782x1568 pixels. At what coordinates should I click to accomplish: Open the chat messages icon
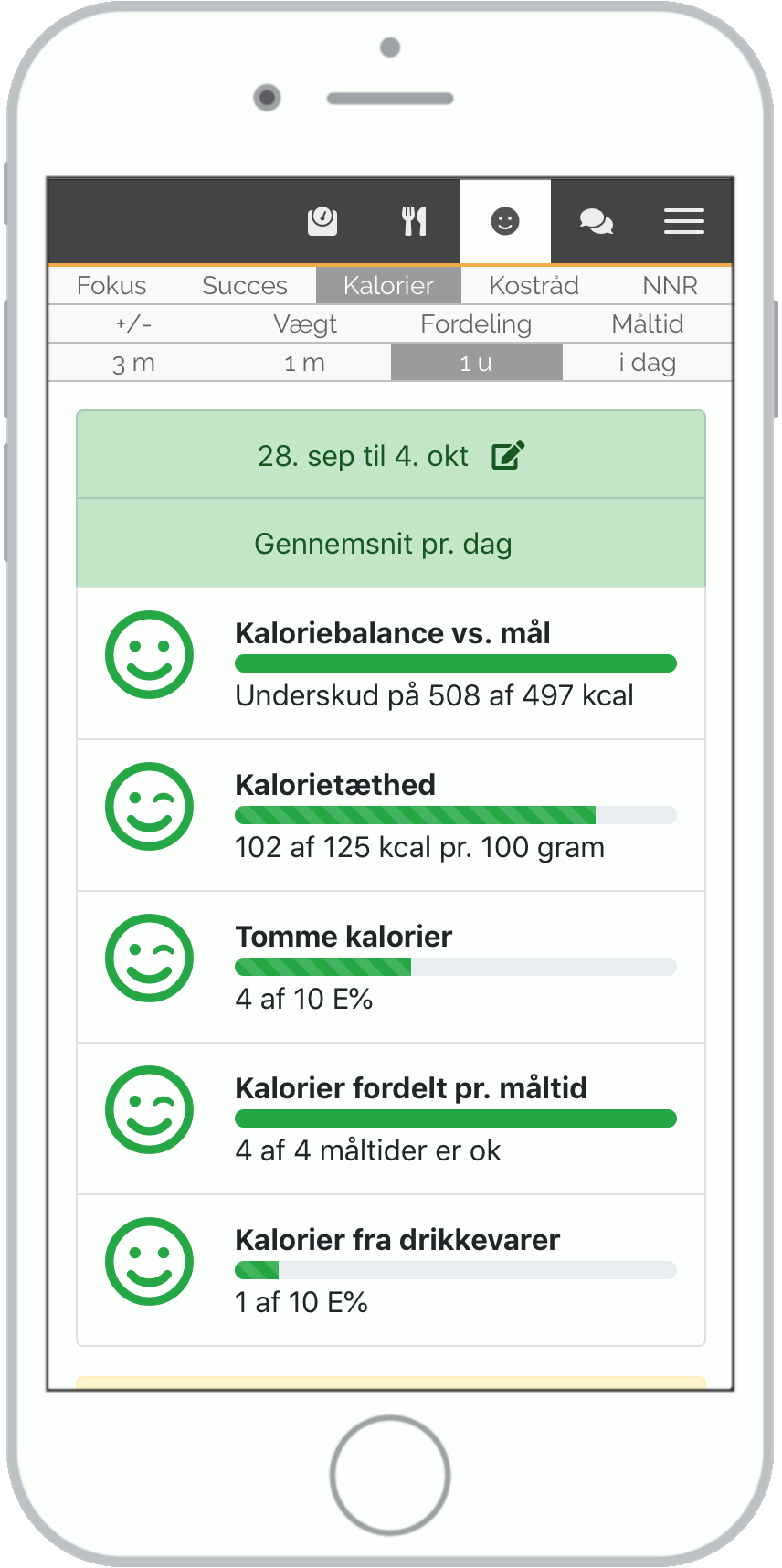pos(597,220)
